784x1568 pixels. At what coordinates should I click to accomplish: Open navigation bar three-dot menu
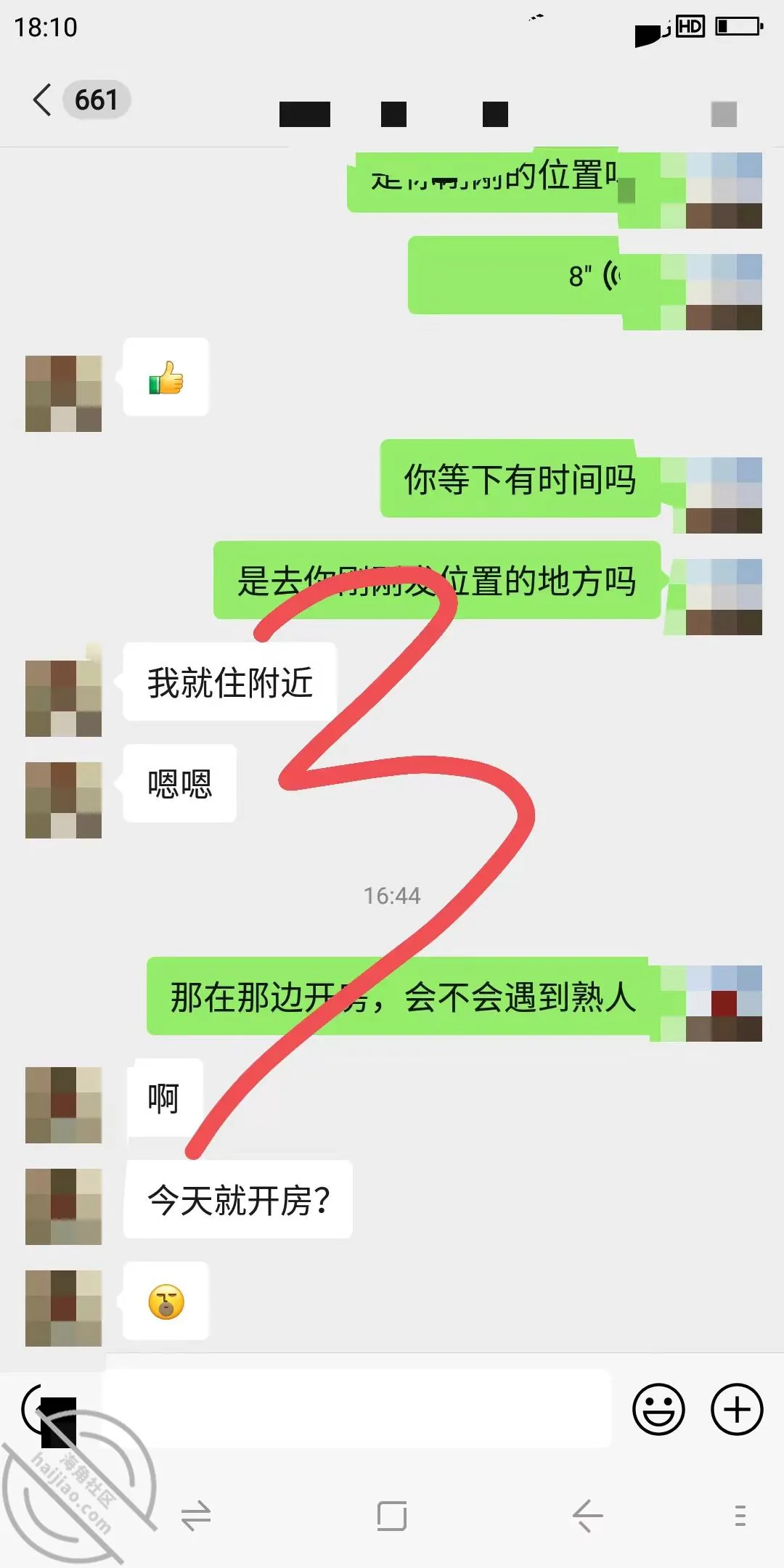point(740,1516)
